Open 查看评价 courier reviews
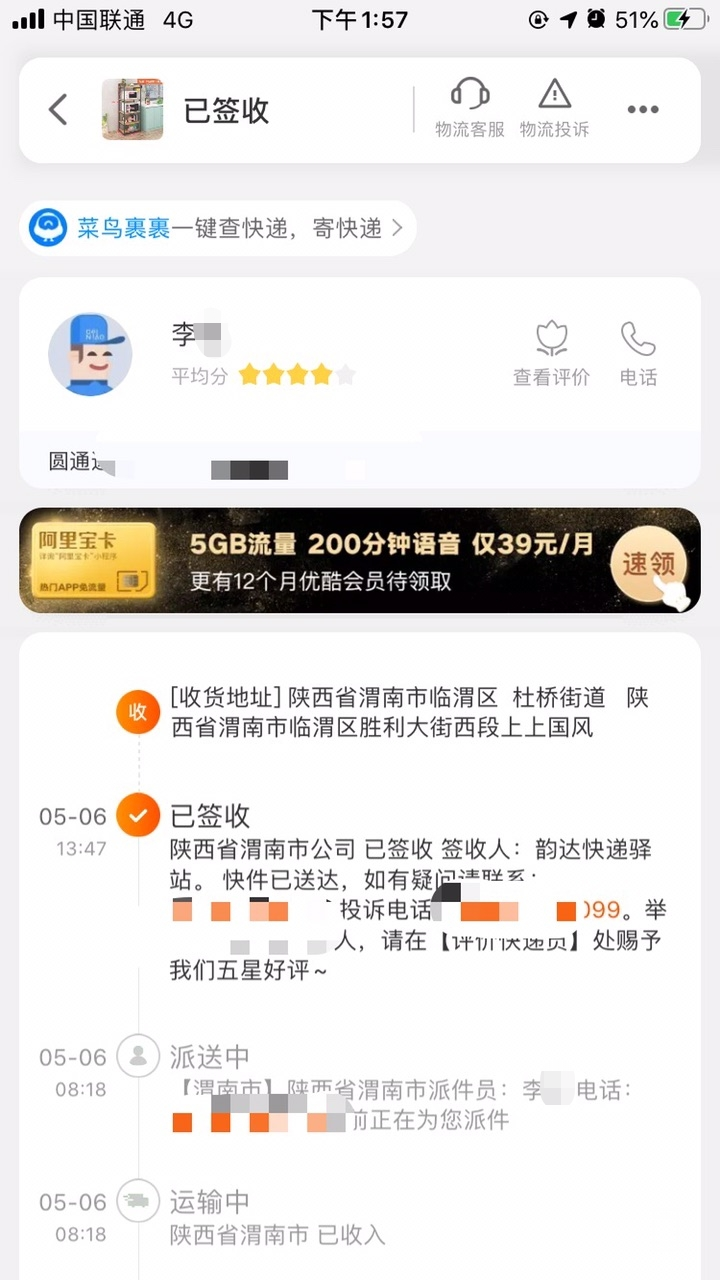Viewport: 720px width, 1280px height. tap(551, 352)
